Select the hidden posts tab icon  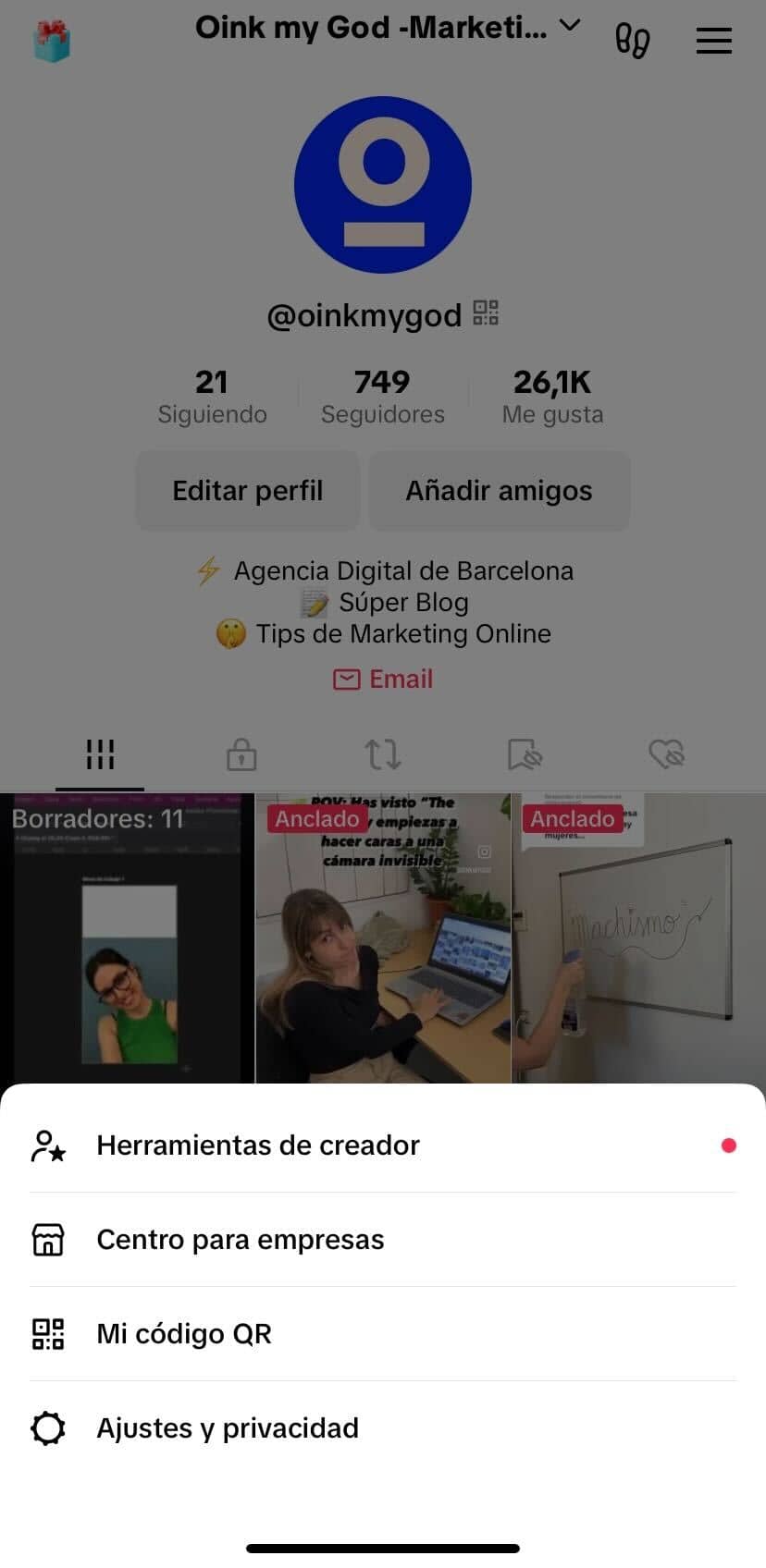point(525,754)
